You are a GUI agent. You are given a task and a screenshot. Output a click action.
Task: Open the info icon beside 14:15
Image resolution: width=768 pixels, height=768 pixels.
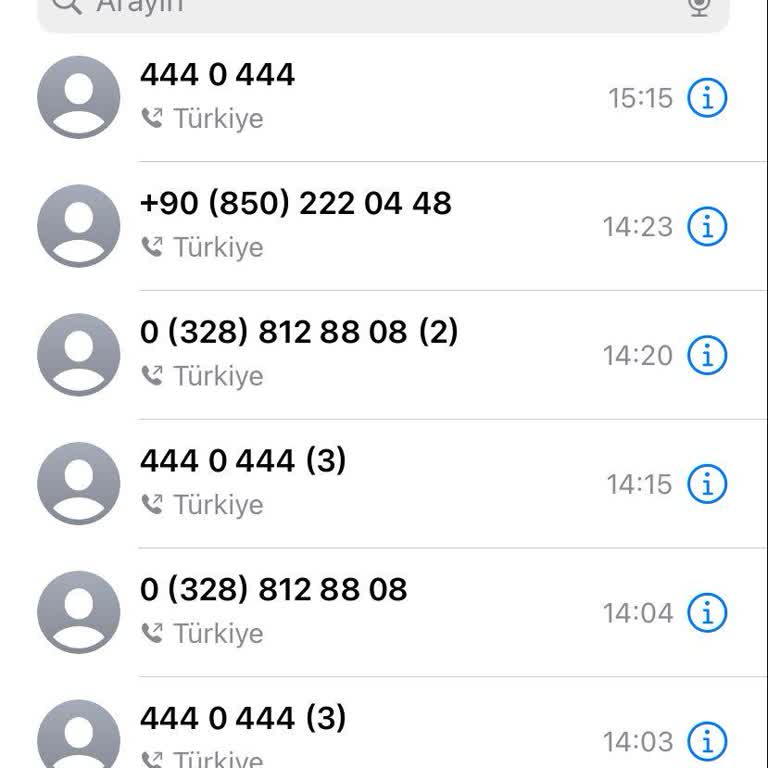(x=707, y=485)
